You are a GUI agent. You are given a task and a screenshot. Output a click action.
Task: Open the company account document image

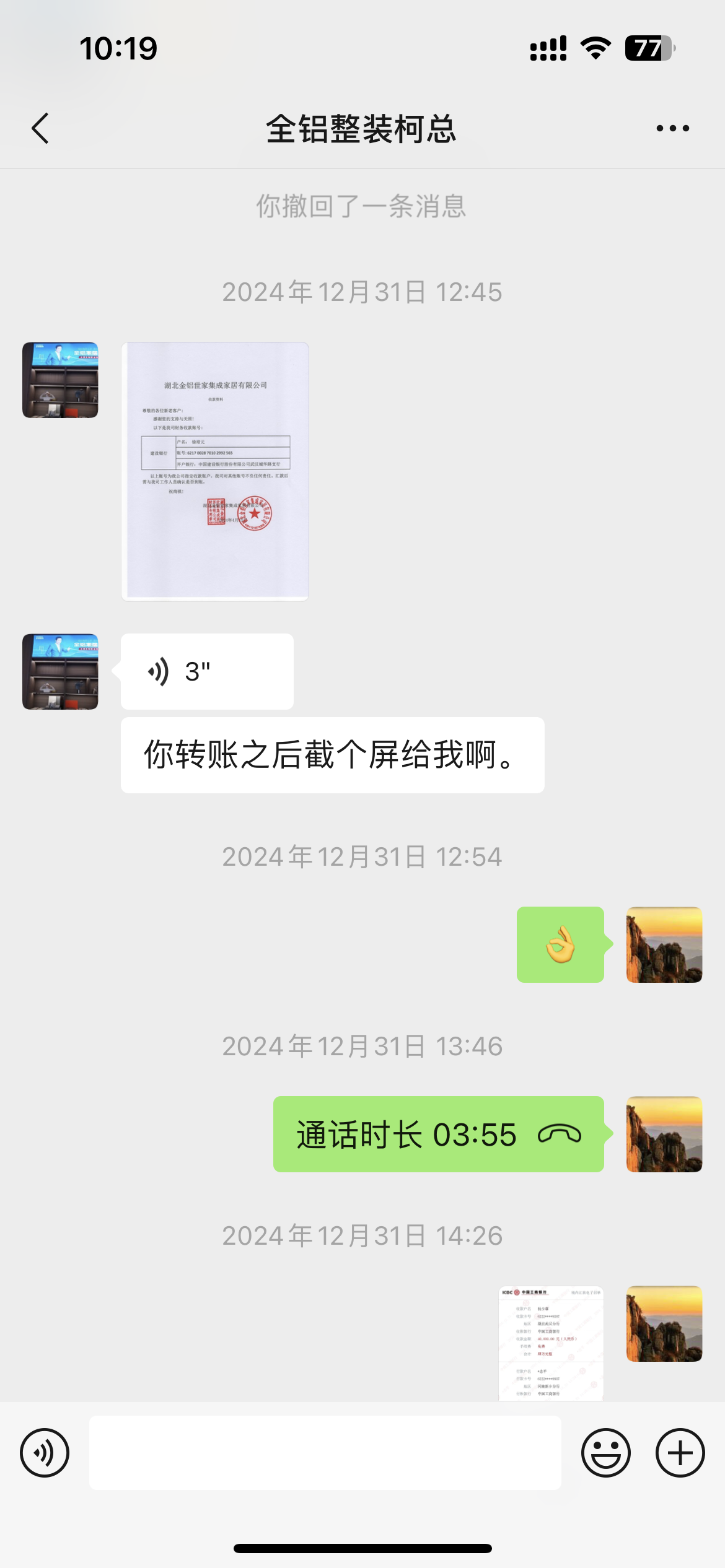pyautogui.click(x=215, y=471)
